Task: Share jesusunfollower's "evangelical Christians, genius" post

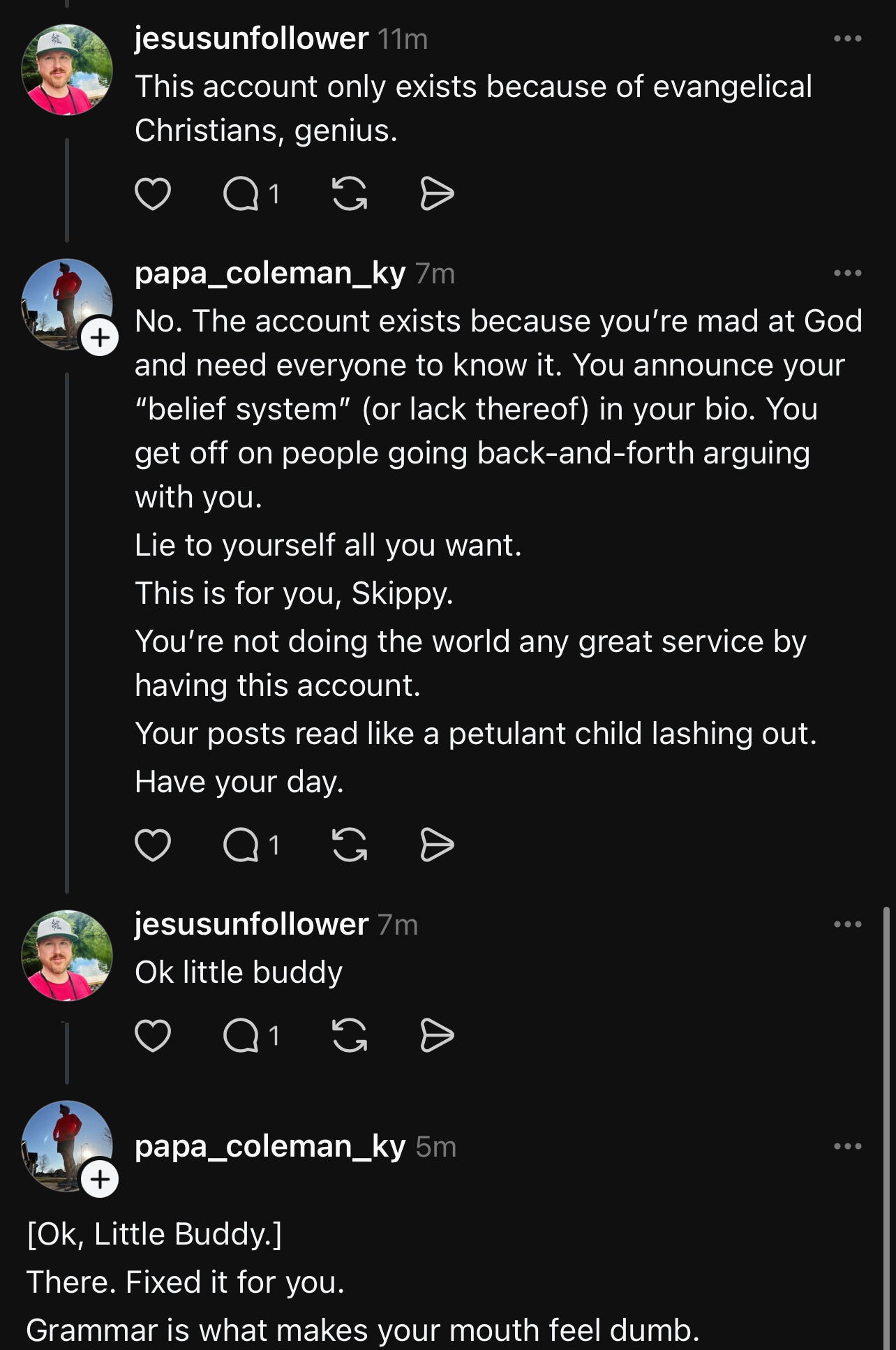Action: [x=437, y=193]
